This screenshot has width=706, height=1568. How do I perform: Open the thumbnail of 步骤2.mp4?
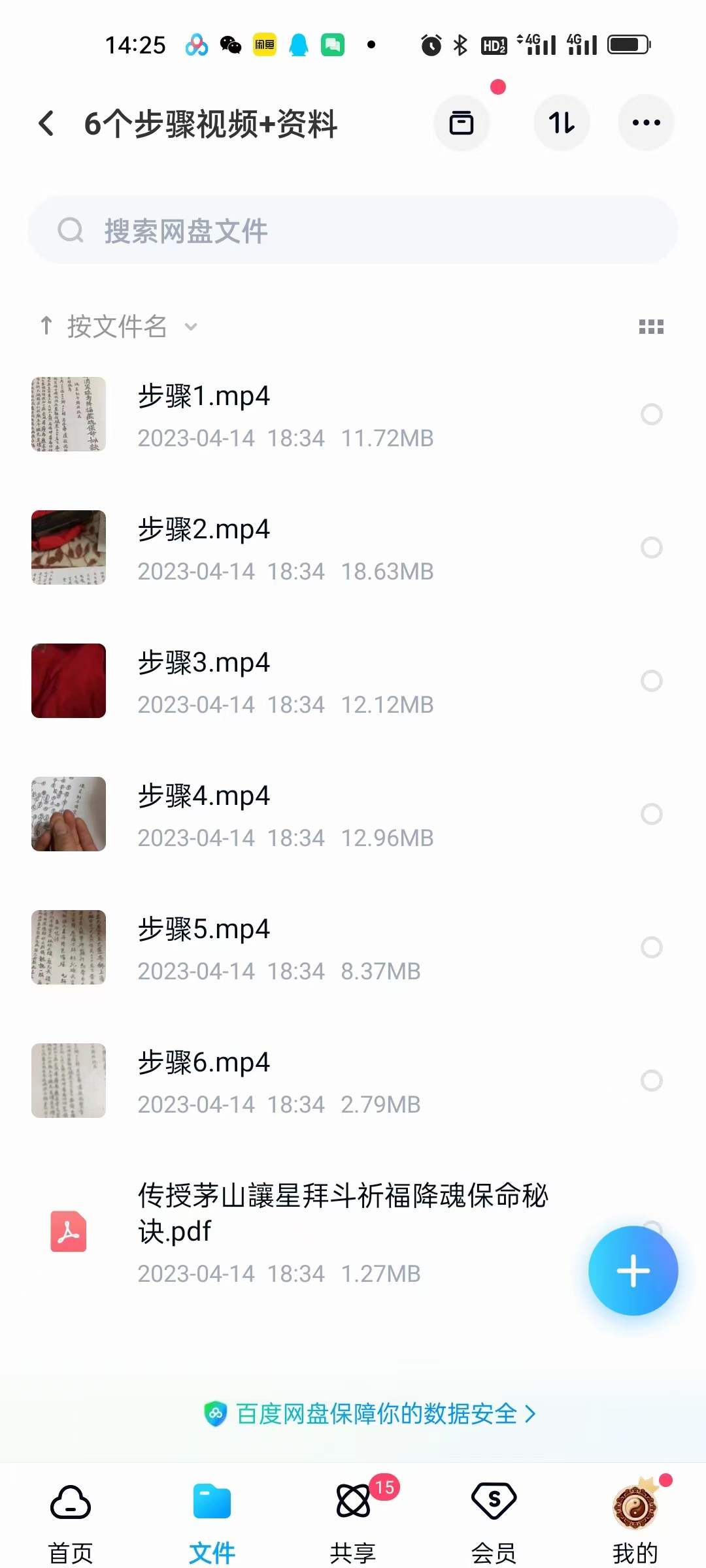click(68, 547)
